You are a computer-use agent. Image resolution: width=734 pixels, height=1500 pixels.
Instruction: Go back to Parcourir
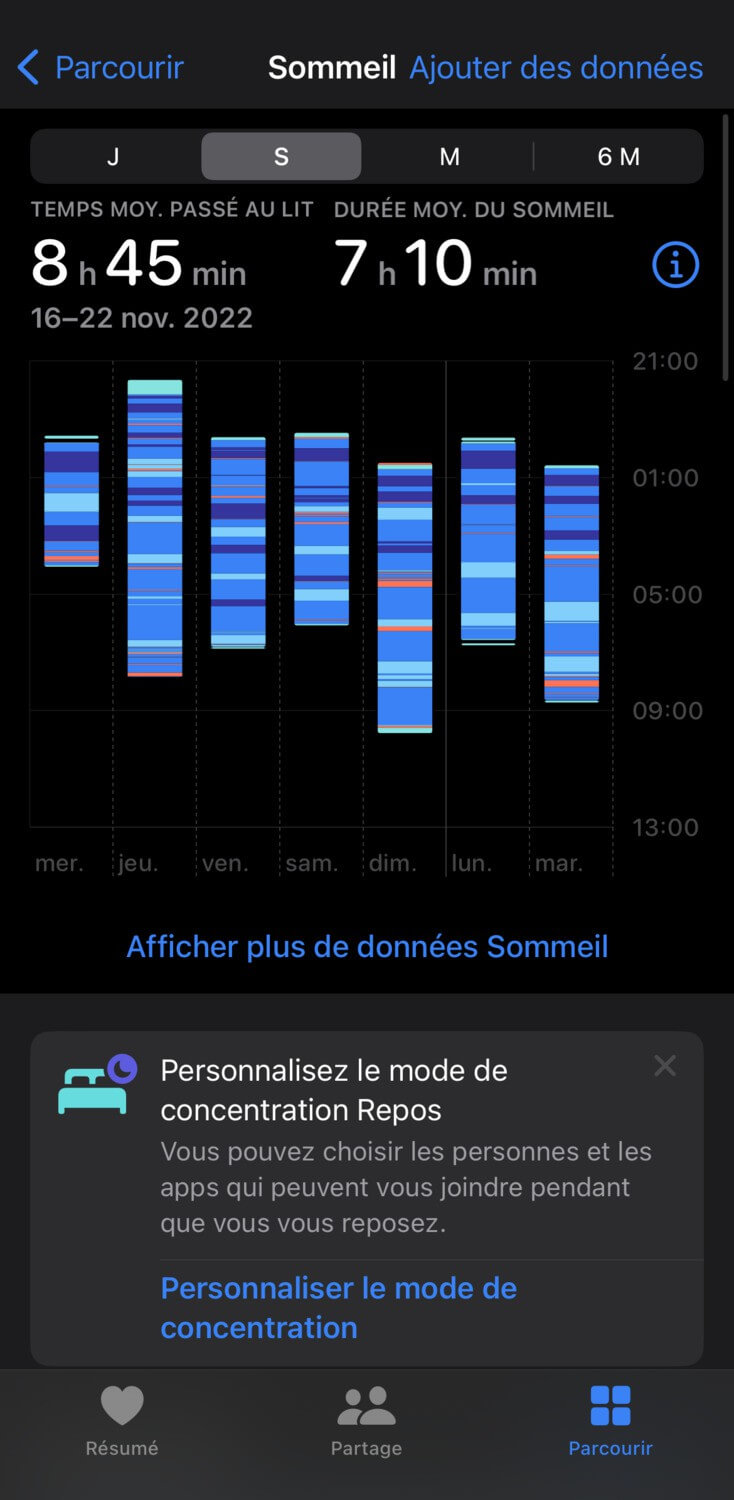pos(101,68)
